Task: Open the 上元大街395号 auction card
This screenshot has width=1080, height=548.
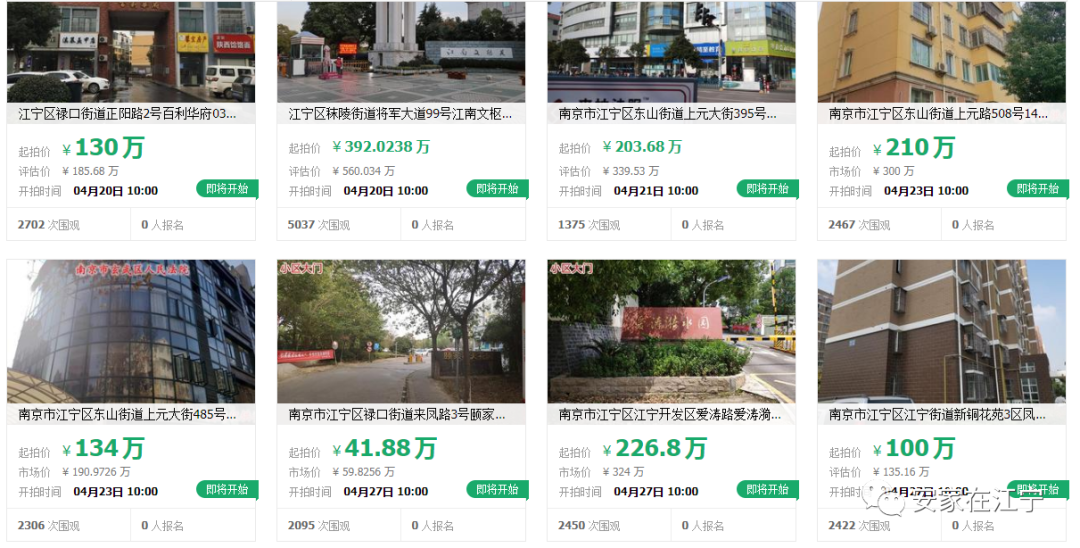Action: [x=669, y=114]
